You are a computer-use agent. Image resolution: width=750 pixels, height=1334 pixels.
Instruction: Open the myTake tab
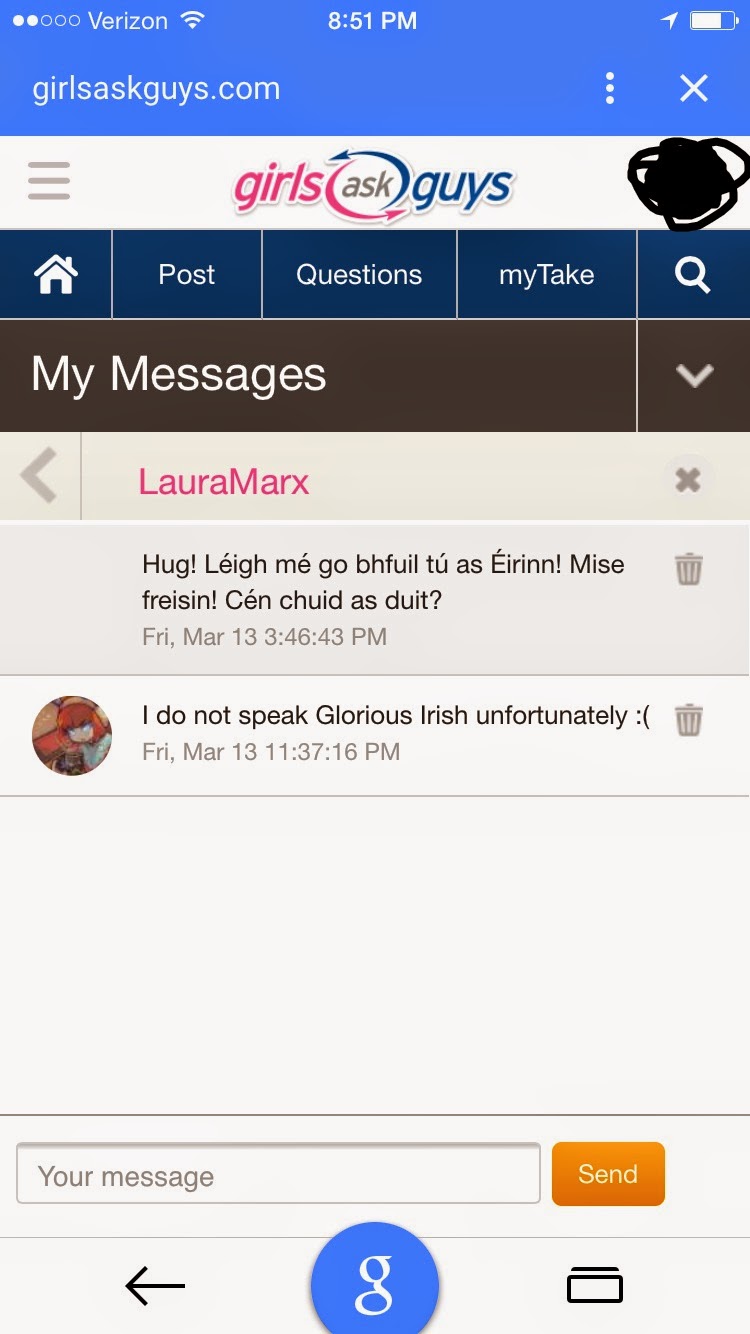click(546, 274)
